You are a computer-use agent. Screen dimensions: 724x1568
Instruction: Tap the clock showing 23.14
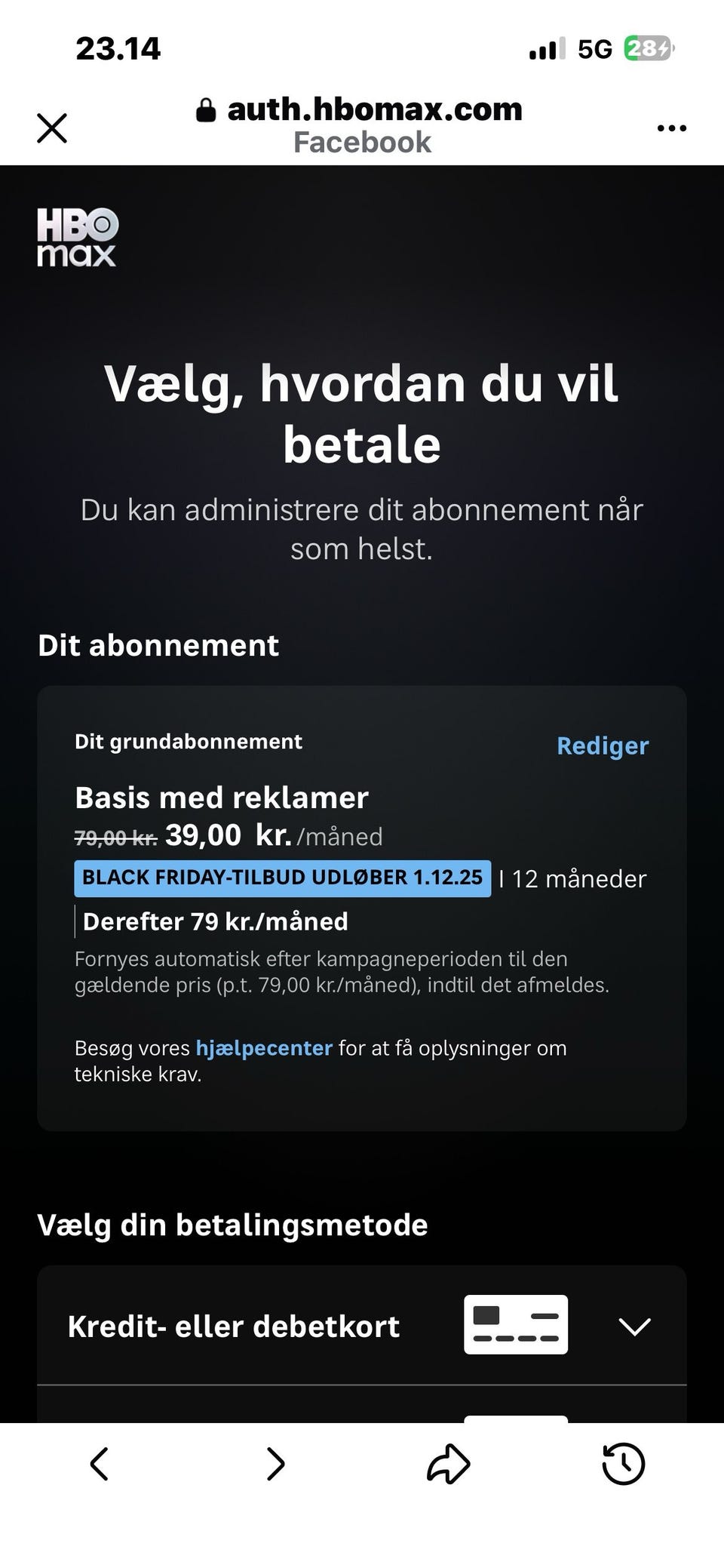click(x=119, y=48)
